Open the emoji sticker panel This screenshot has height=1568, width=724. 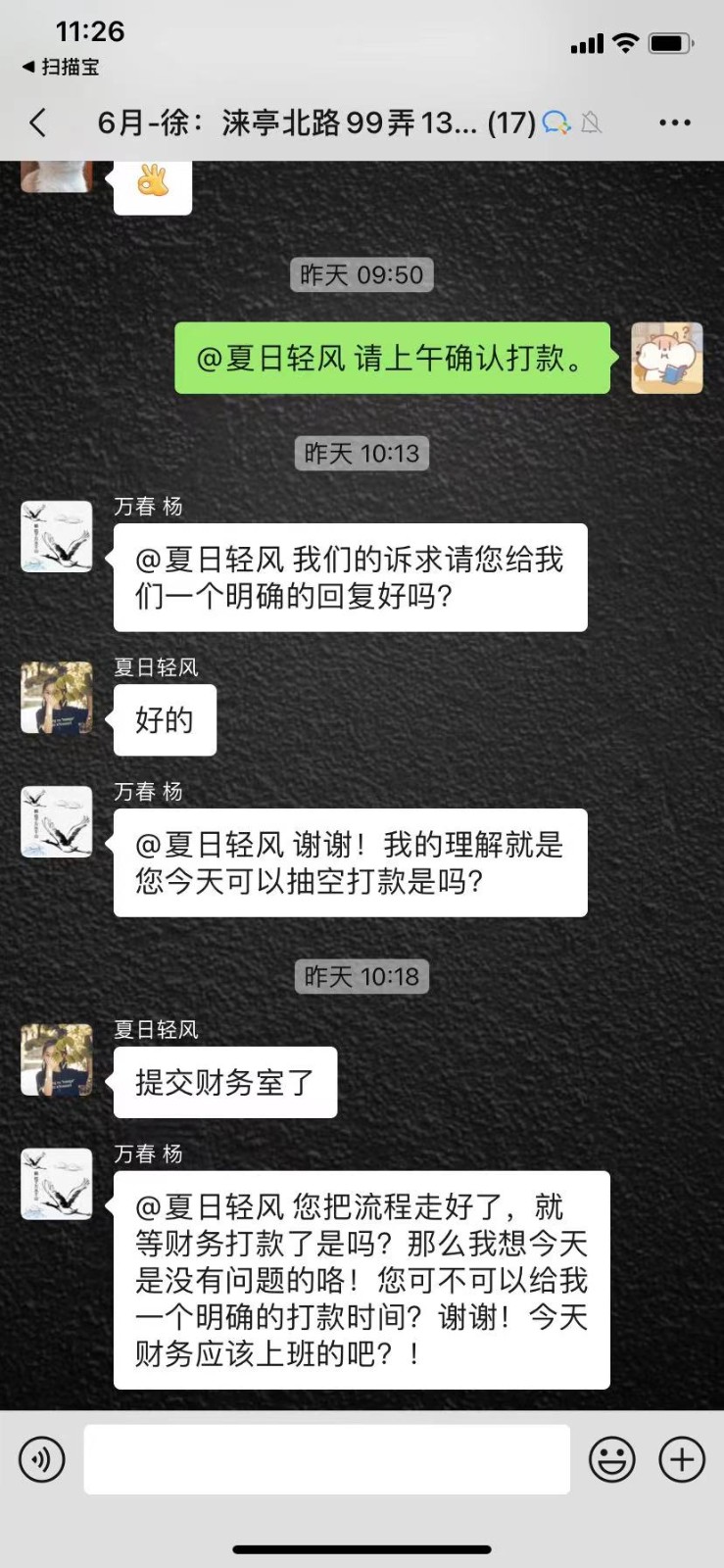(612, 1459)
